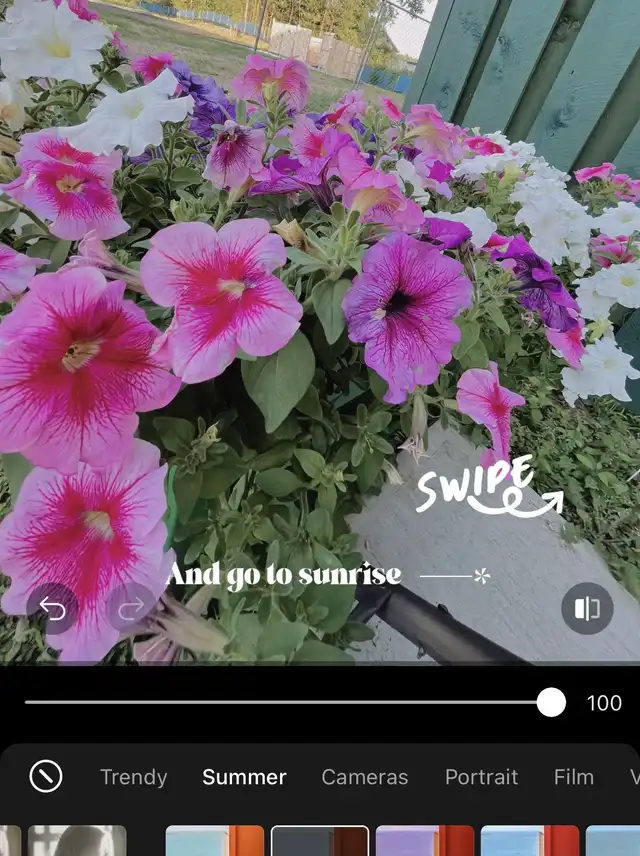Switch to the Trendy filter category
Image resolution: width=640 pixels, height=856 pixels.
pyautogui.click(x=133, y=777)
